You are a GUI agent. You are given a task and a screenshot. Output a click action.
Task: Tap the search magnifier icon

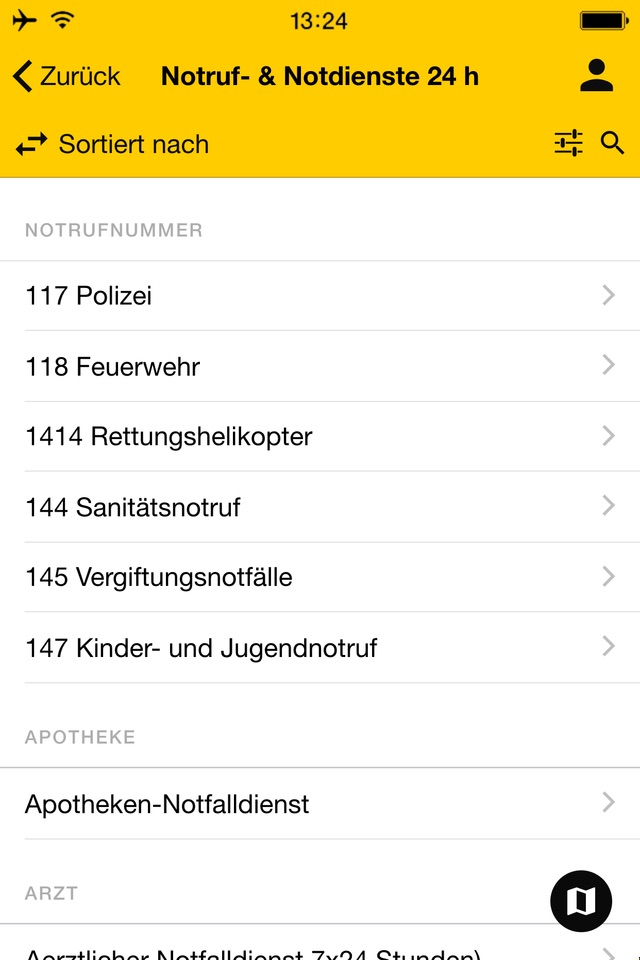[x=613, y=144]
